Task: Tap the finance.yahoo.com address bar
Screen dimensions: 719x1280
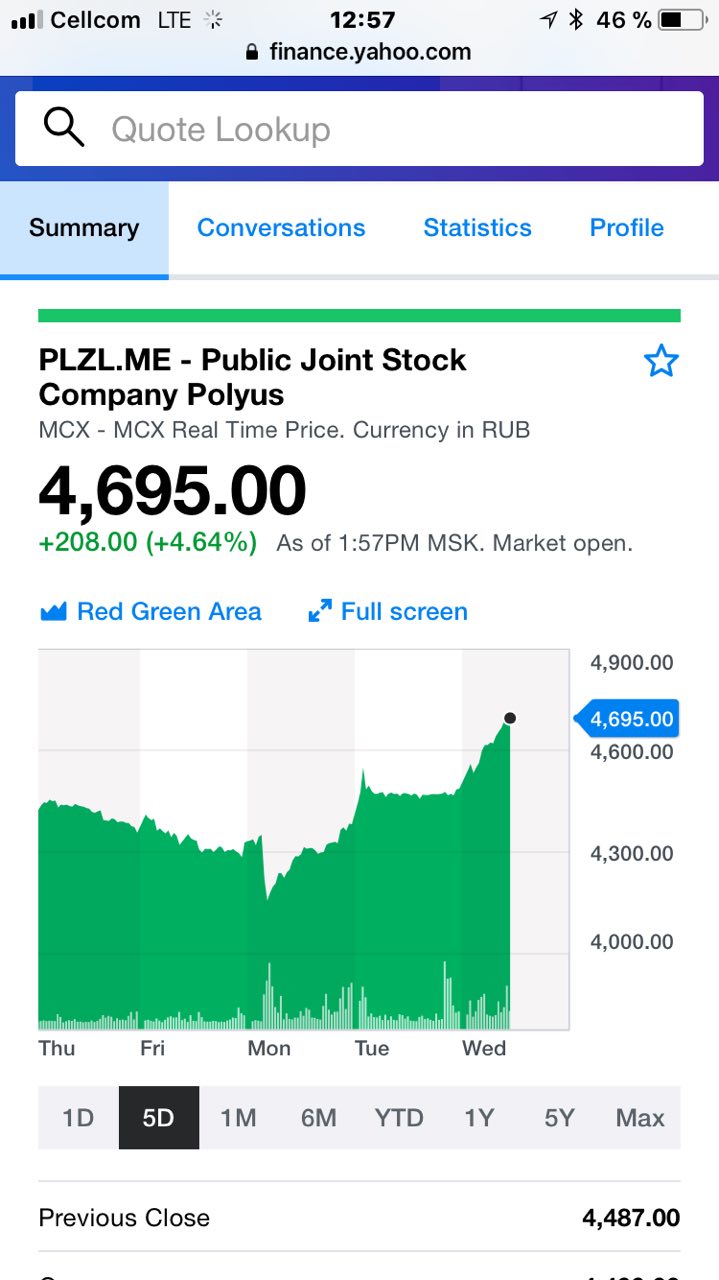Action: pyautogui.click(x=359, y=52)
